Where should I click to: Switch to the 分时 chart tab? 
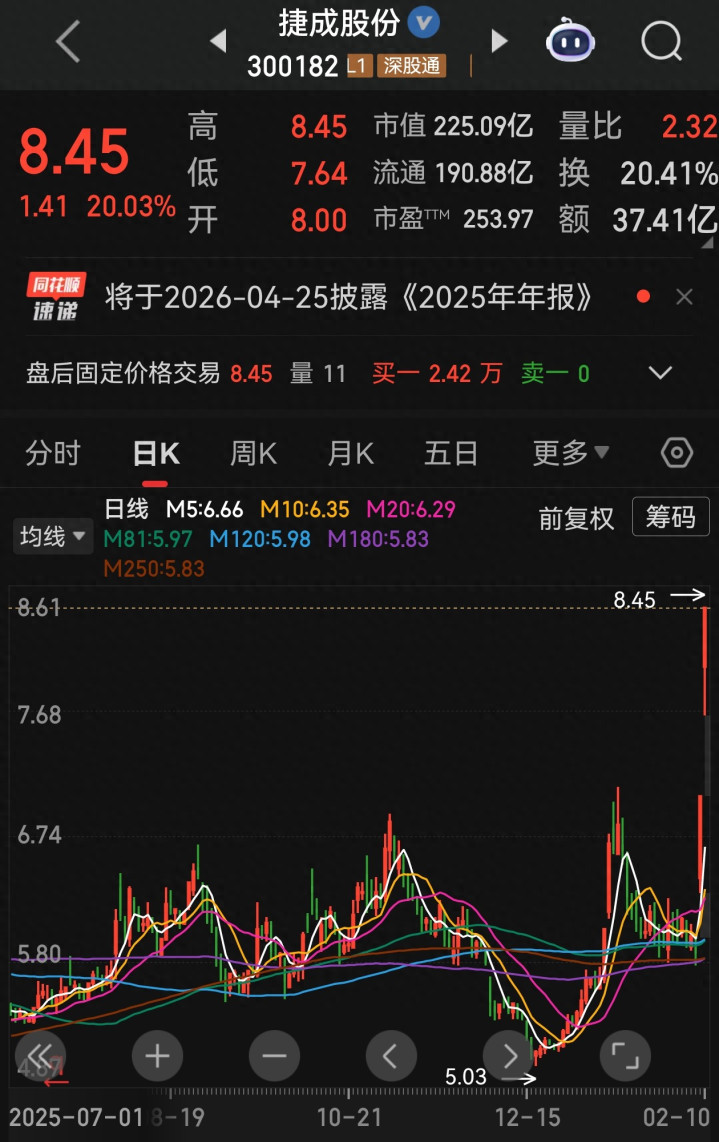tap(52, 454)
